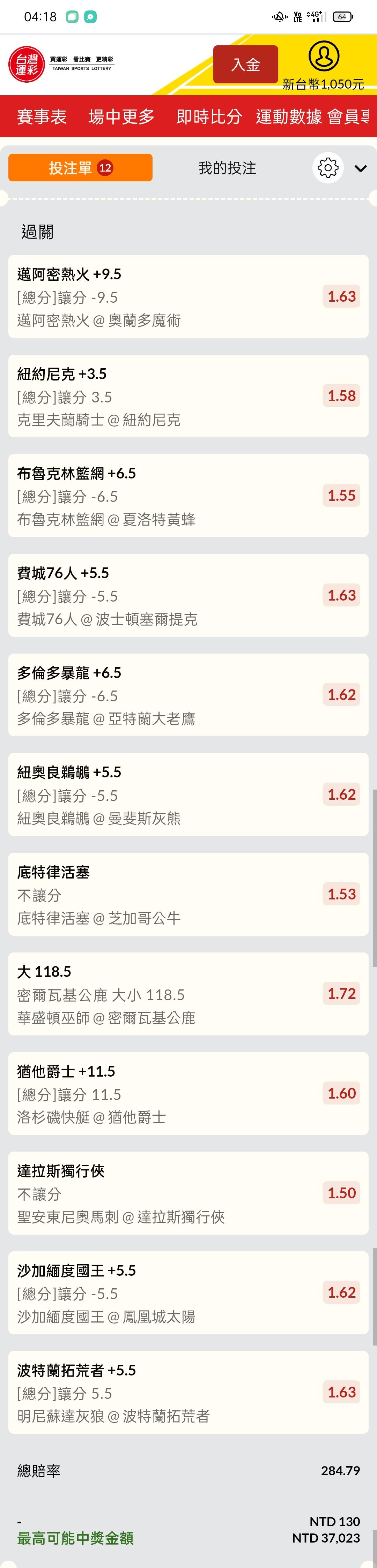Select the 底特律活塞 不讓分 bet card
Viewport: 377px width, 1568px height.
(x=188, y=894)
